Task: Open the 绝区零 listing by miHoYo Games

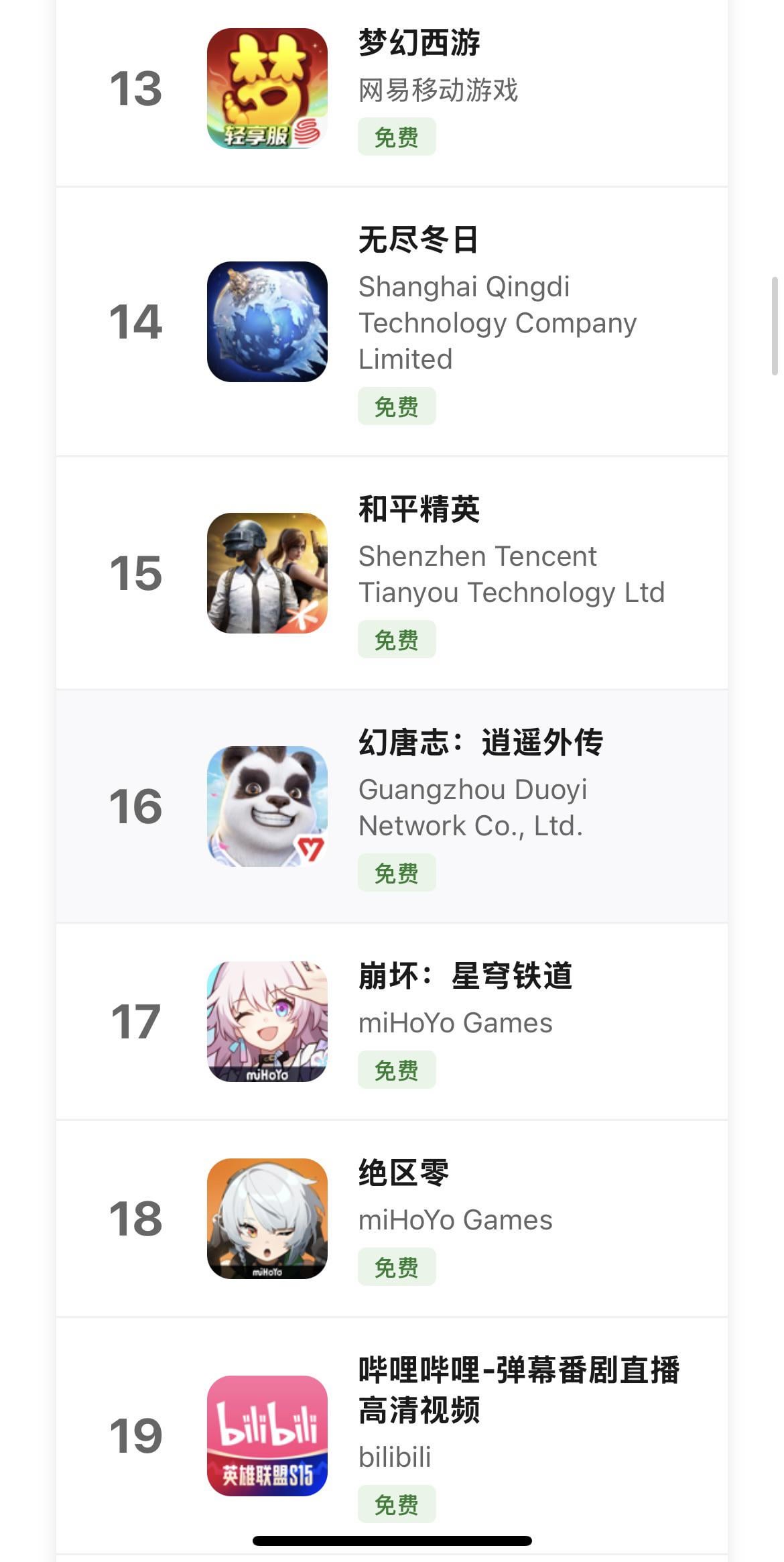Action: [x=403, y=1173]
